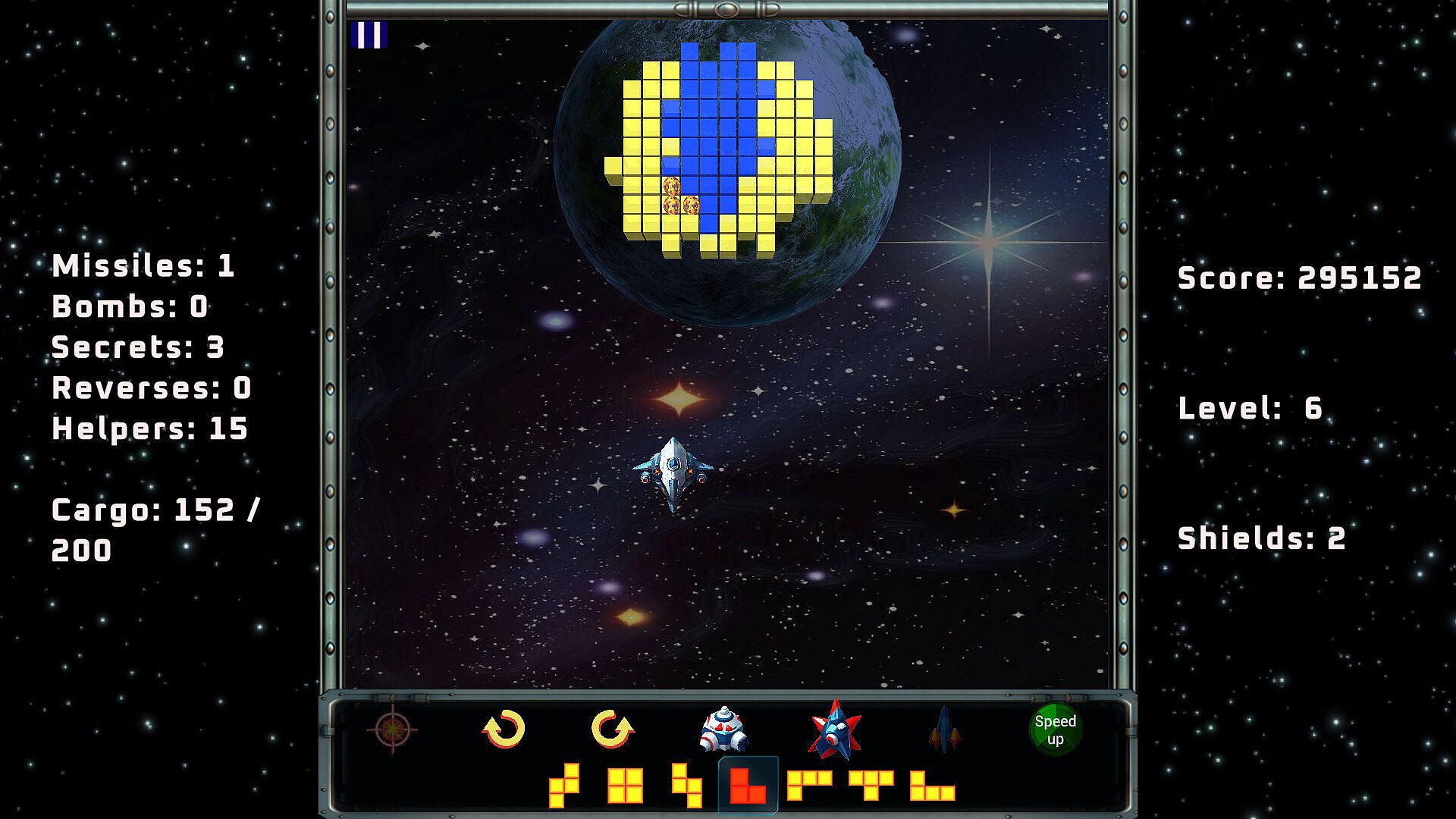This screenshot has height=819, width=1456.
Task: Use the spiked bomb weapon
Action: click(x=834, y=730)
